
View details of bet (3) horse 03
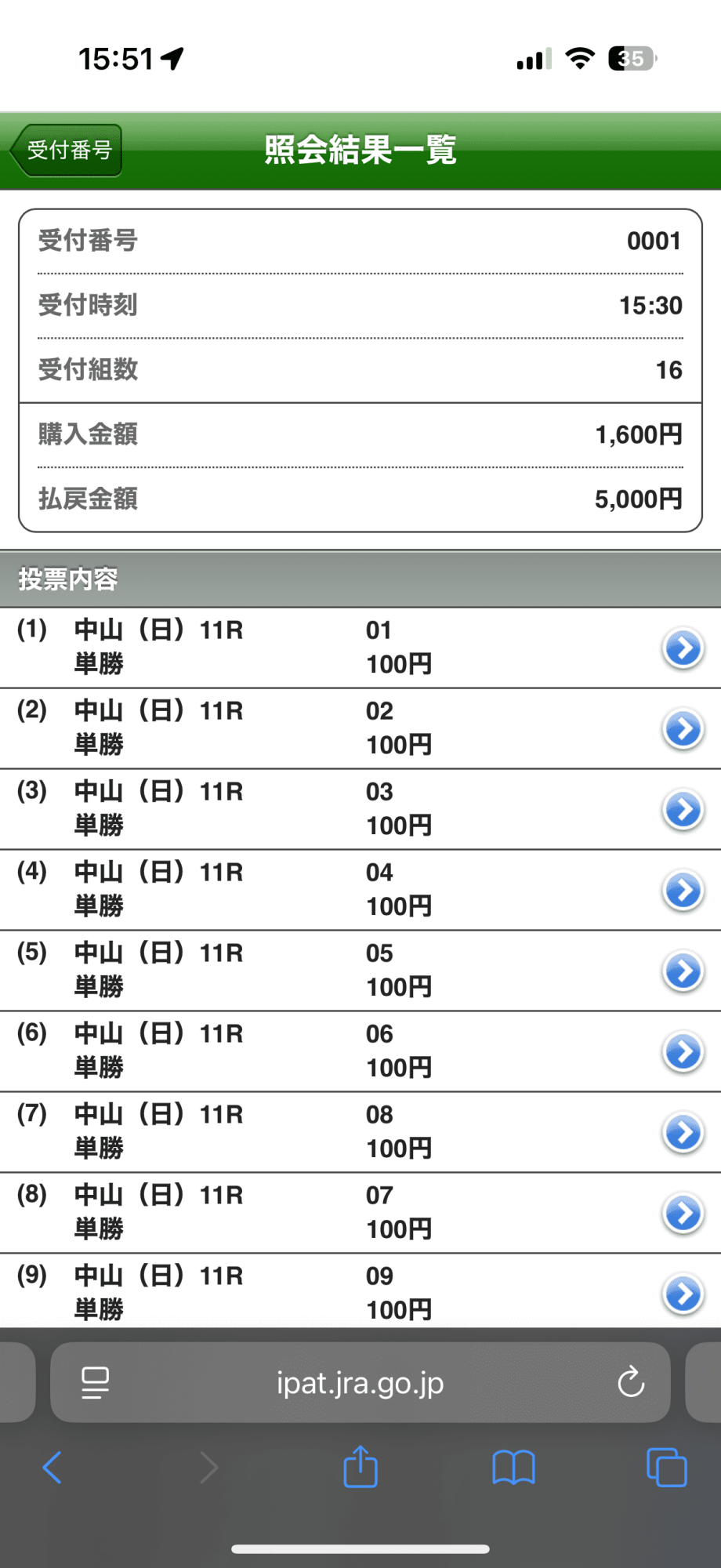(683, 810)
